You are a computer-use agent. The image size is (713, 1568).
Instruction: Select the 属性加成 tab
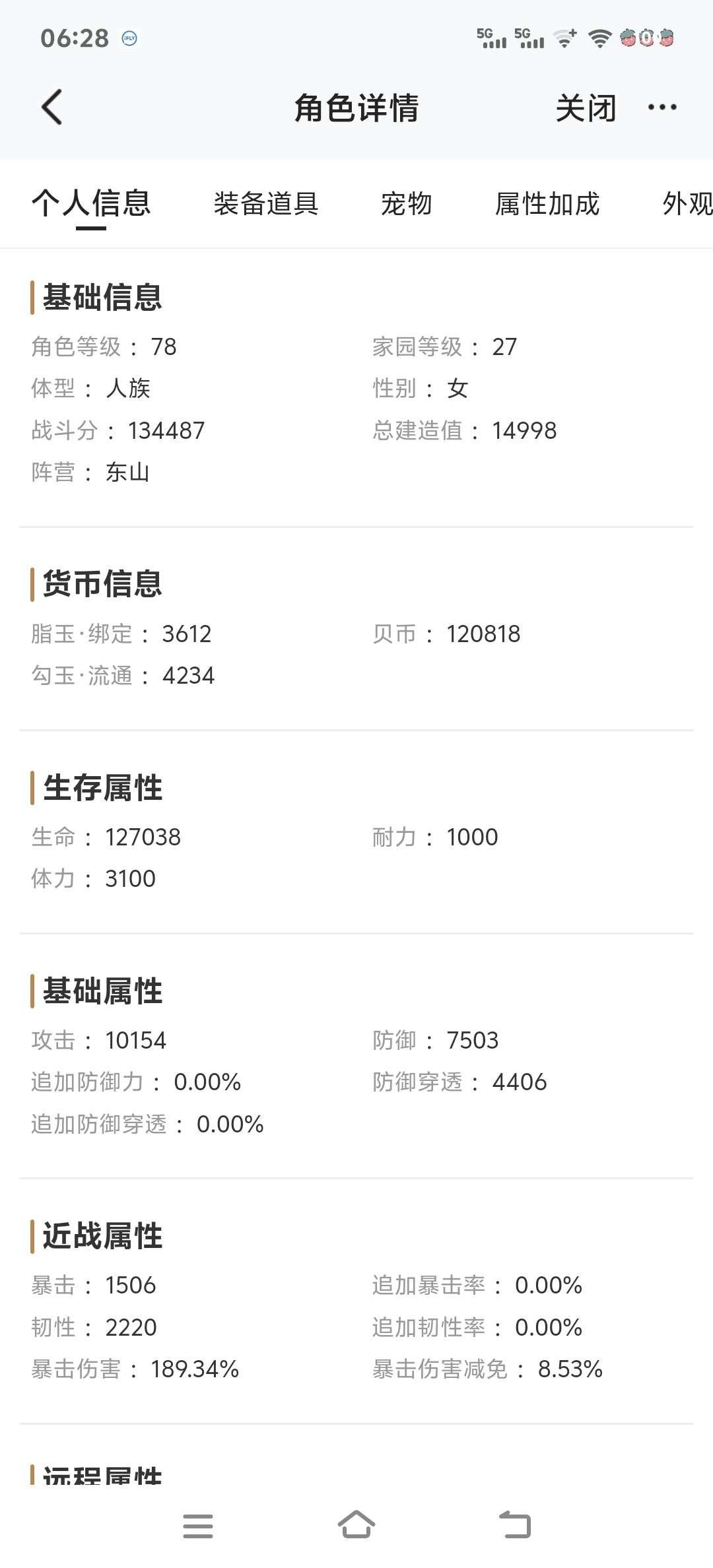(547, 205)
